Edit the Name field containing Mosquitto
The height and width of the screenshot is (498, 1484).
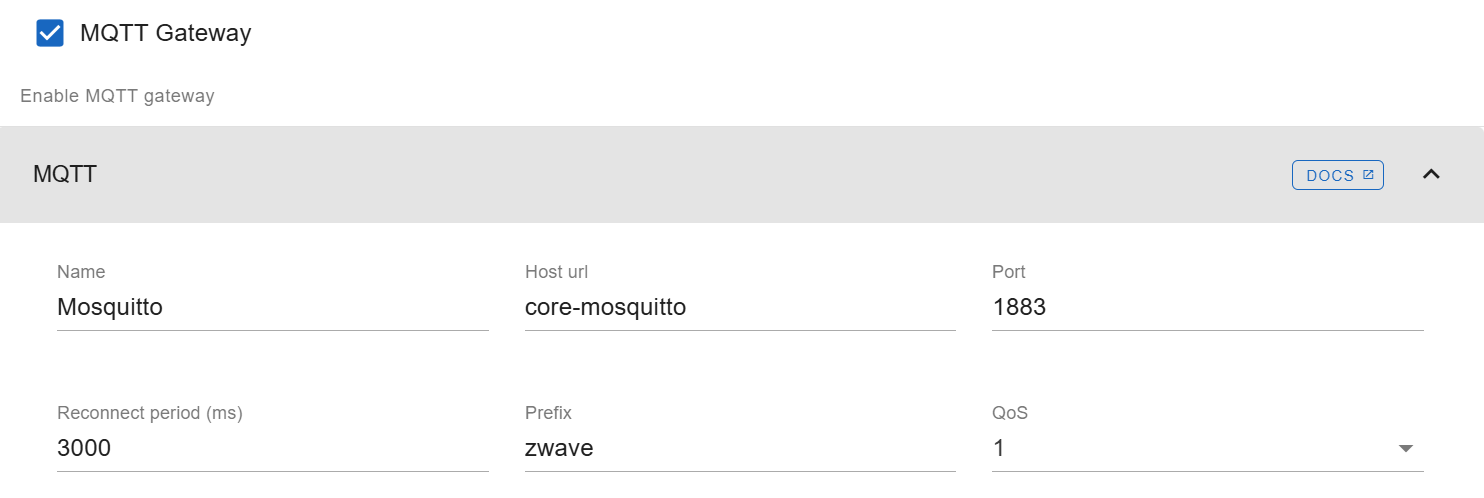272,308
